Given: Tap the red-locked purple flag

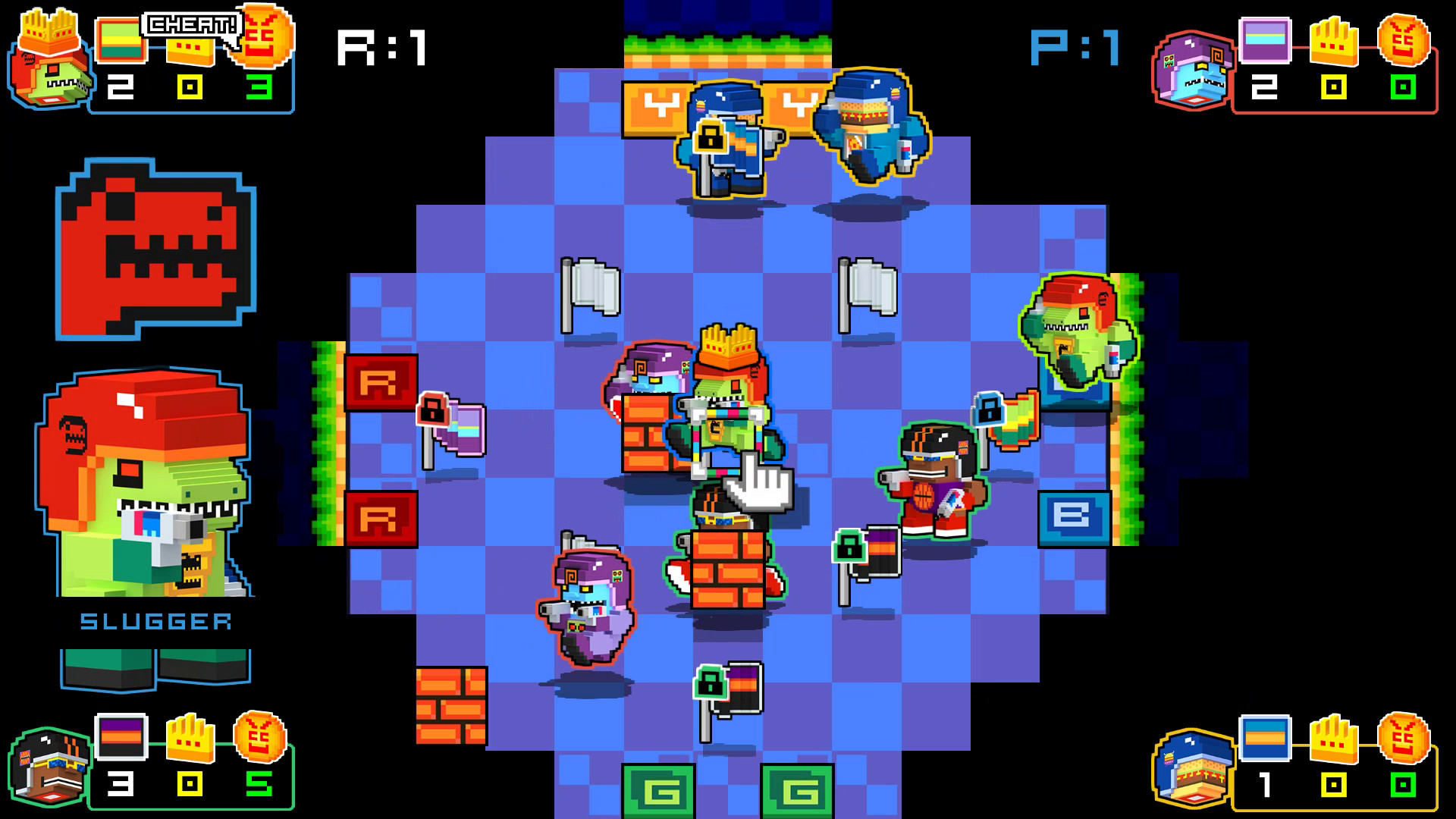Looking at the screenshot, I should tap(453, 428).
